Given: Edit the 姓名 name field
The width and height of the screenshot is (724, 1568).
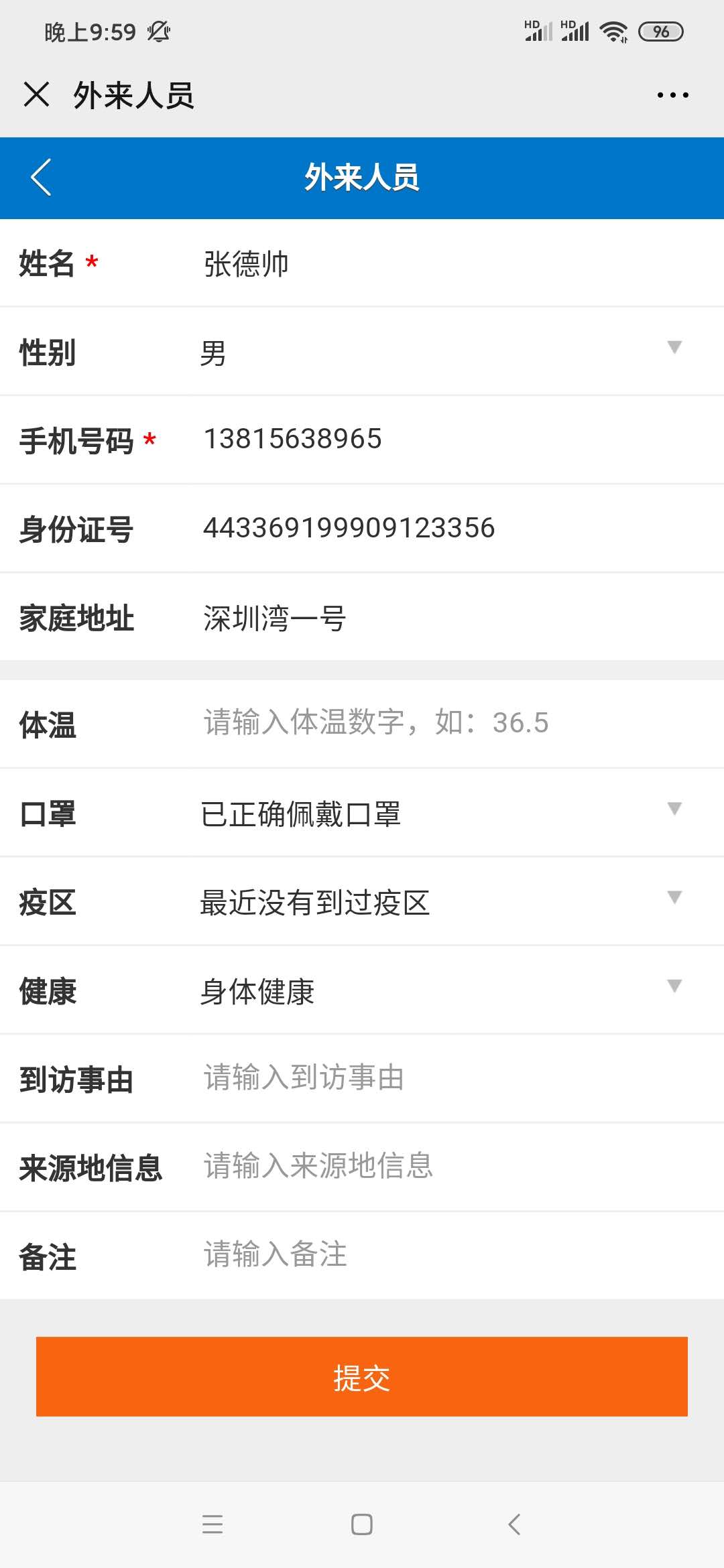Looking at the screenshot, I should tap(456, 263).
